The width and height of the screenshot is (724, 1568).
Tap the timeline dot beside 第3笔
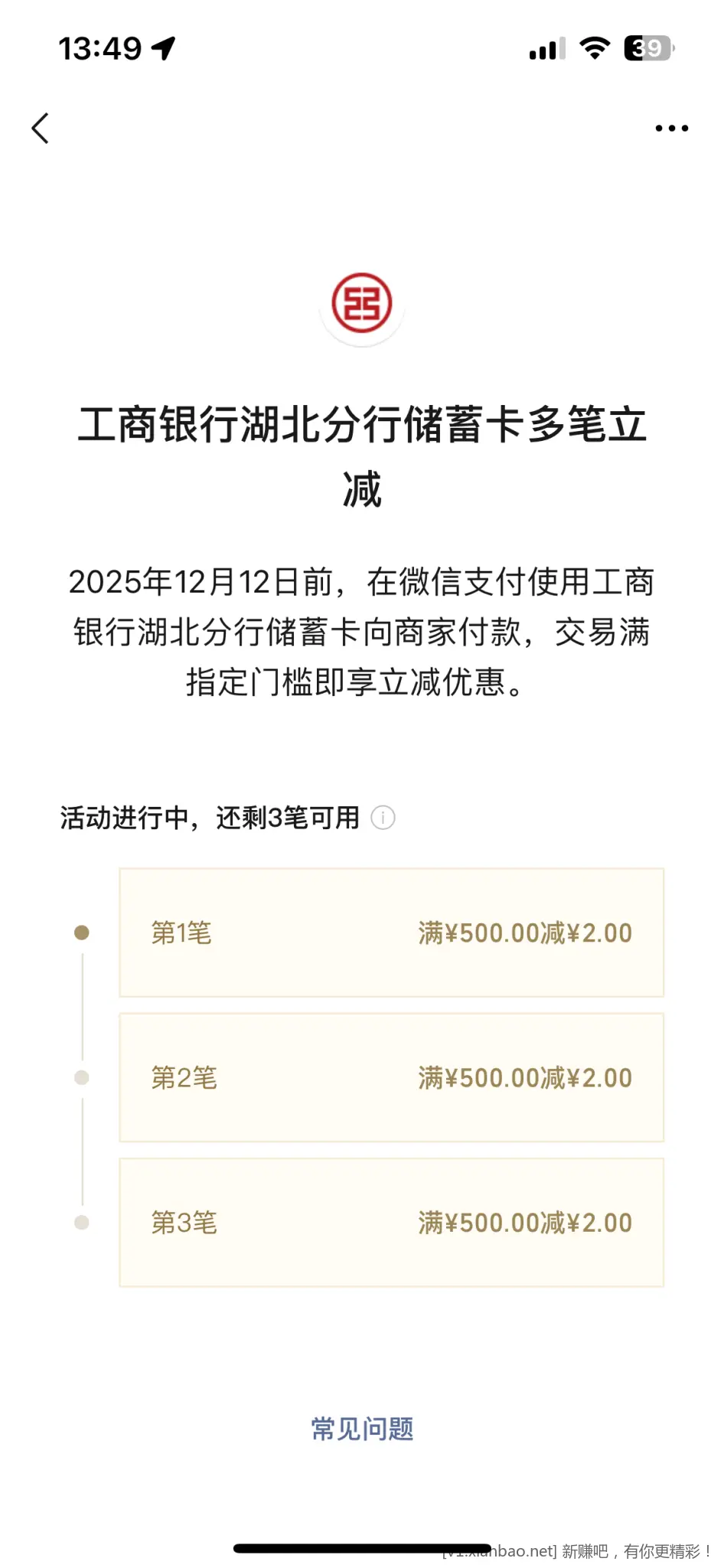point(81,1221)
